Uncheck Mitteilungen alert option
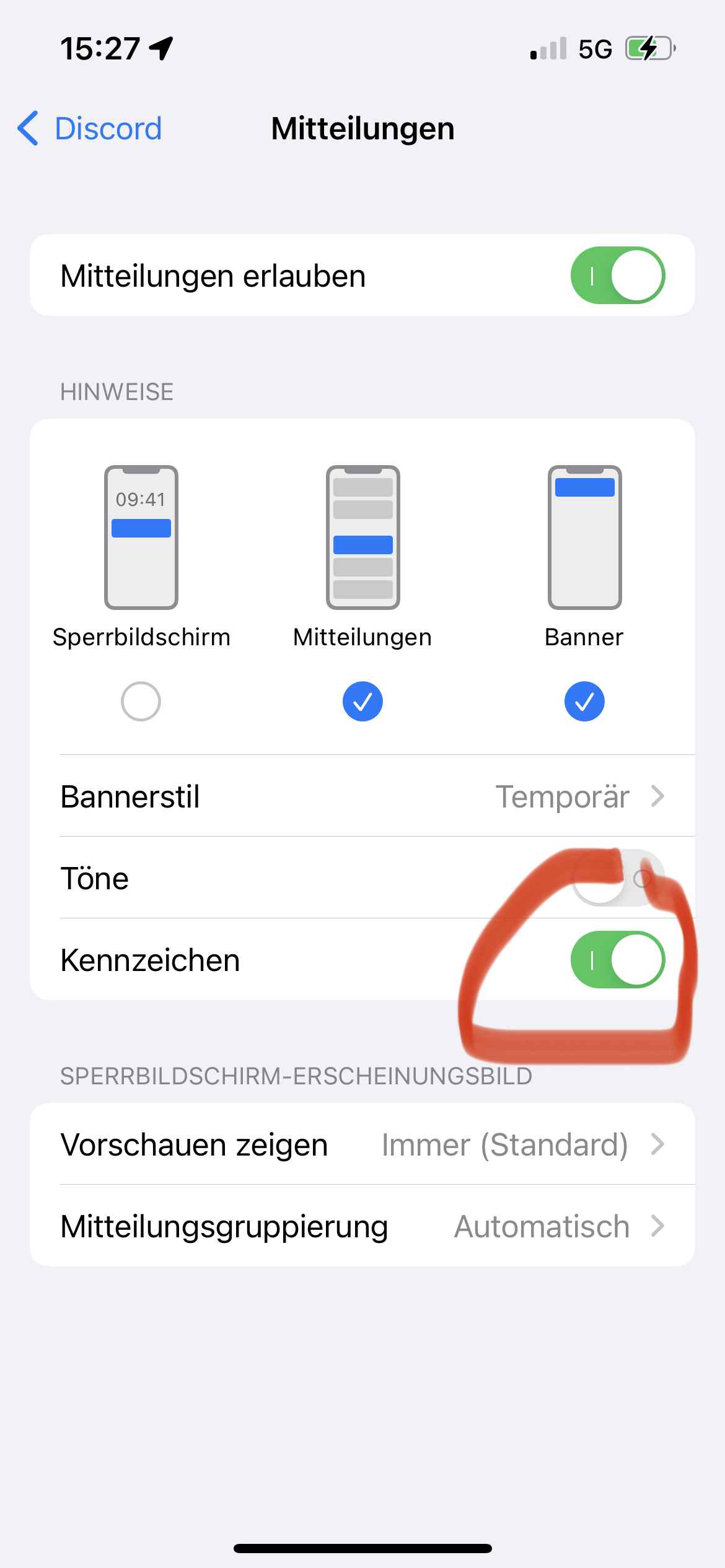Viewport: 725px width, 1568px height. 362,701
